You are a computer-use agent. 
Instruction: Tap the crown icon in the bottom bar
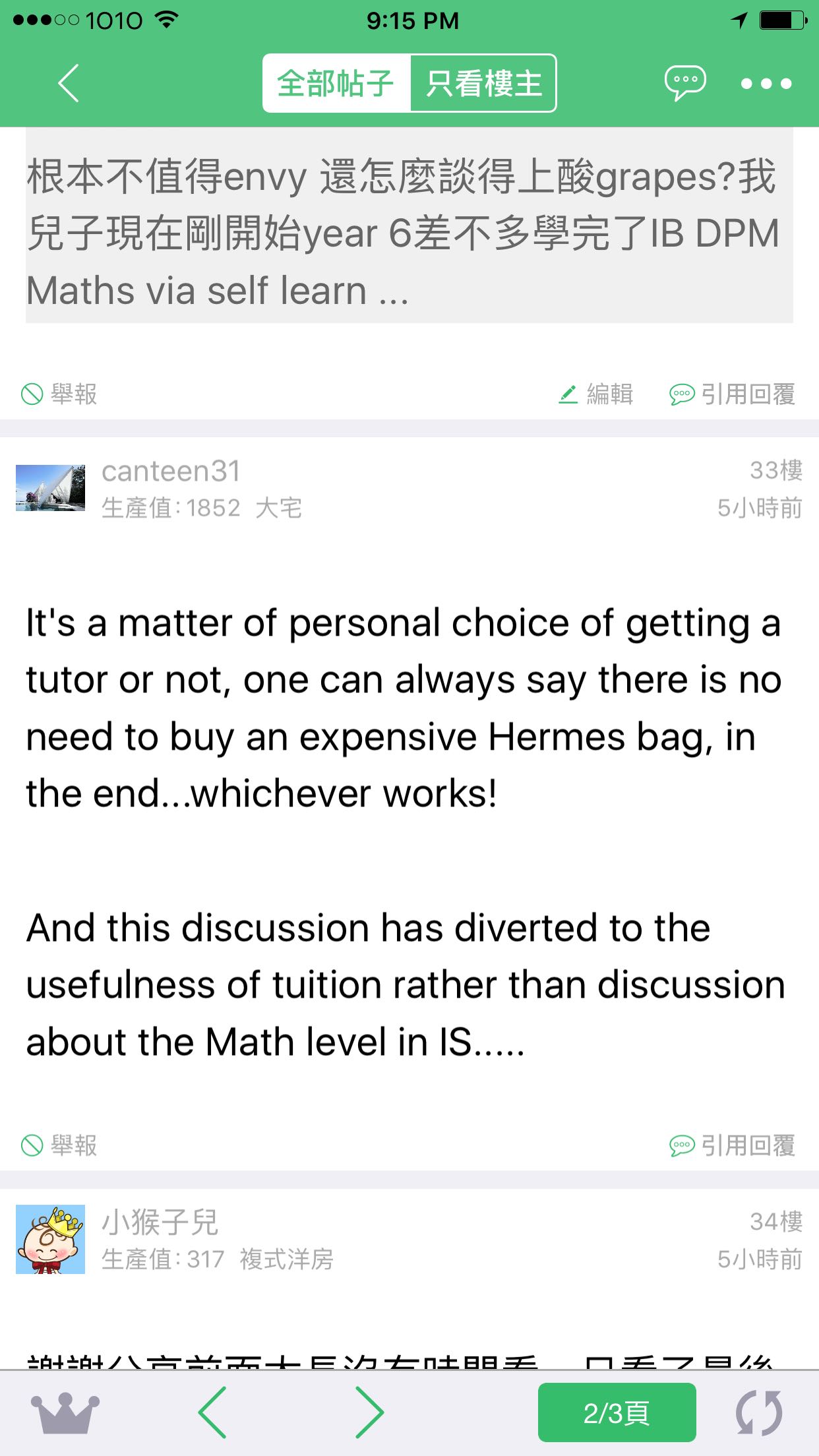[65, 1412]
